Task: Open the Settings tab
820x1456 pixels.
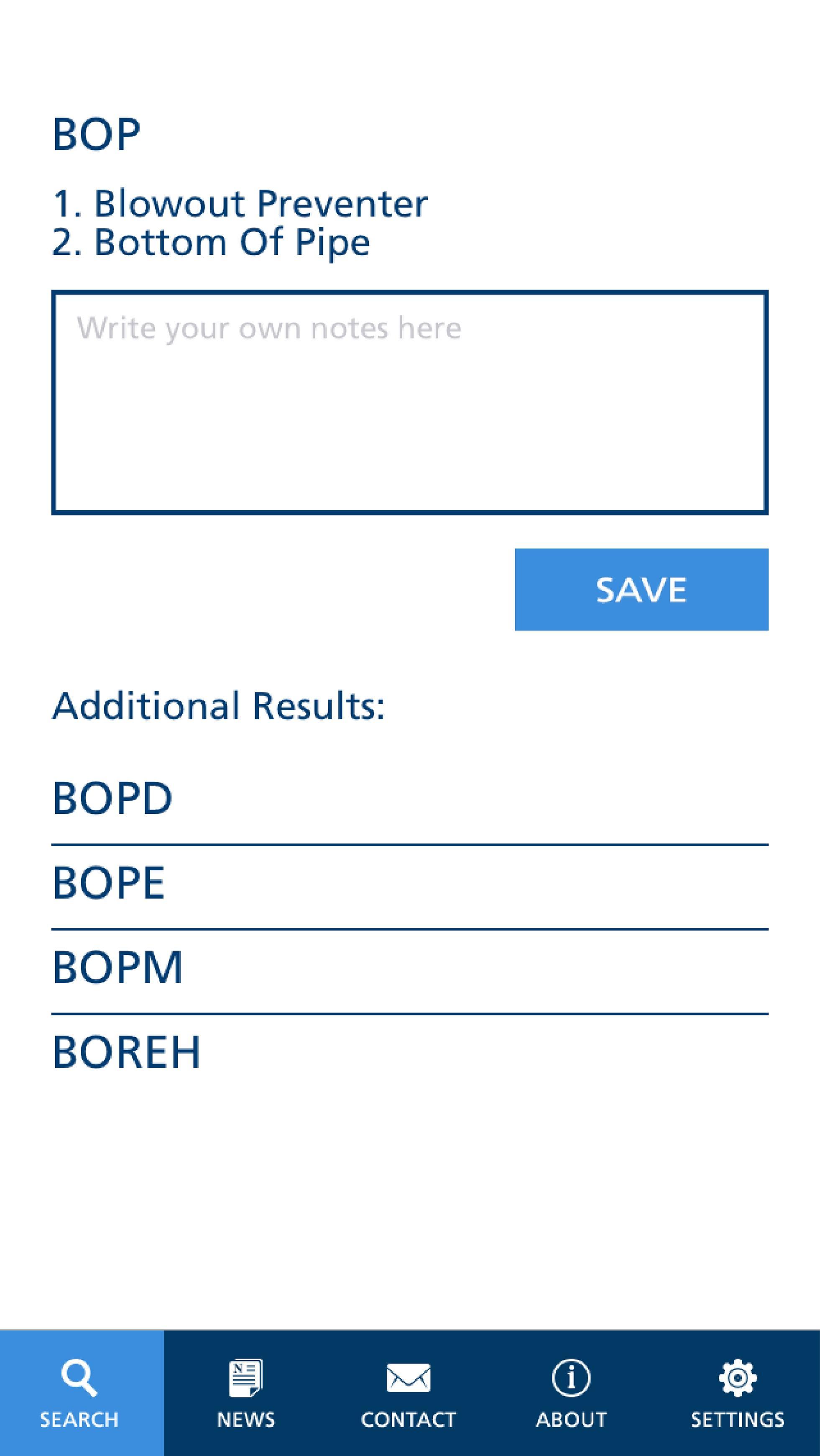Action: click(737, 1393)
